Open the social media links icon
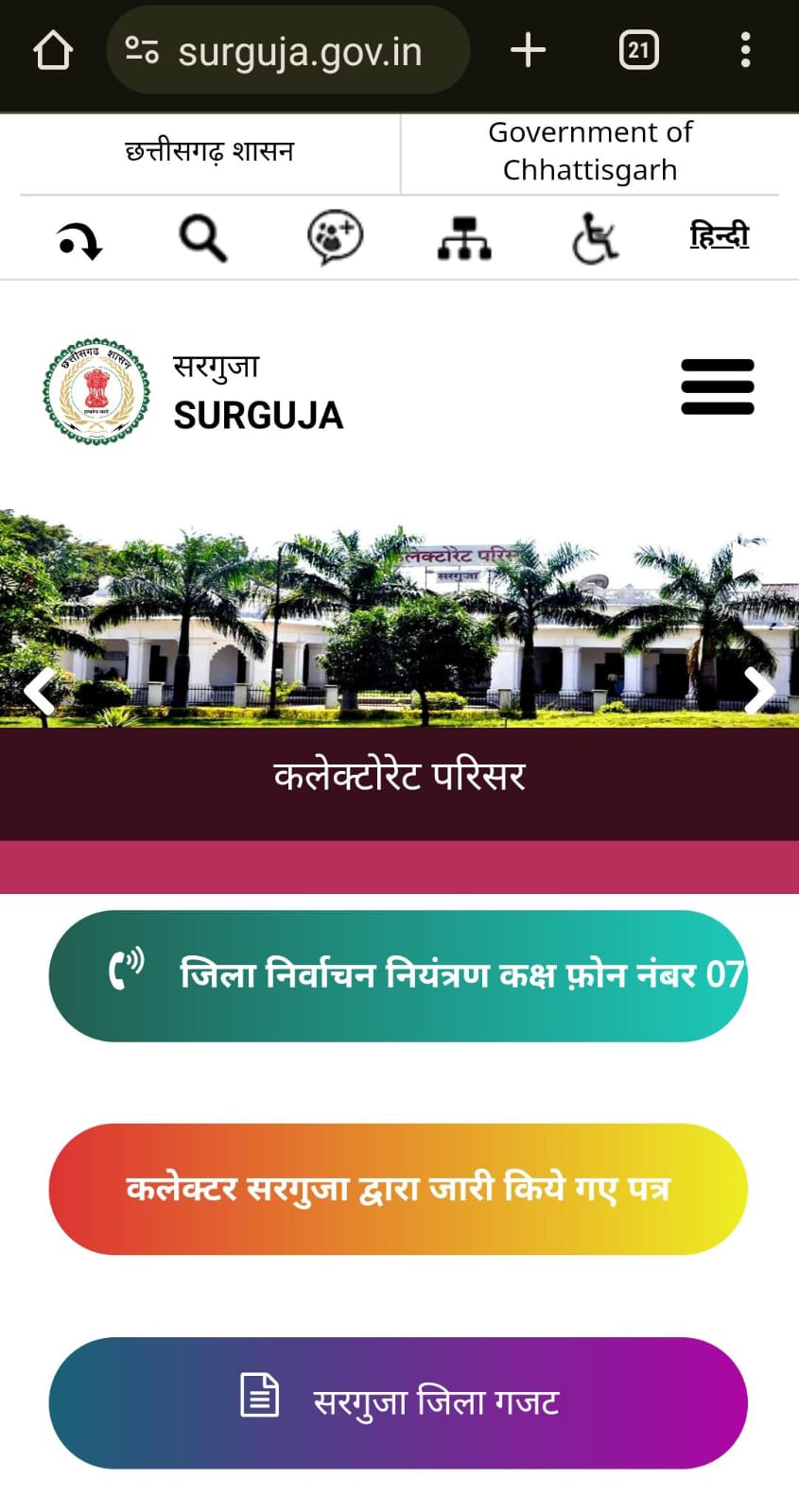Screen dimensions: 799x1512 335,236
